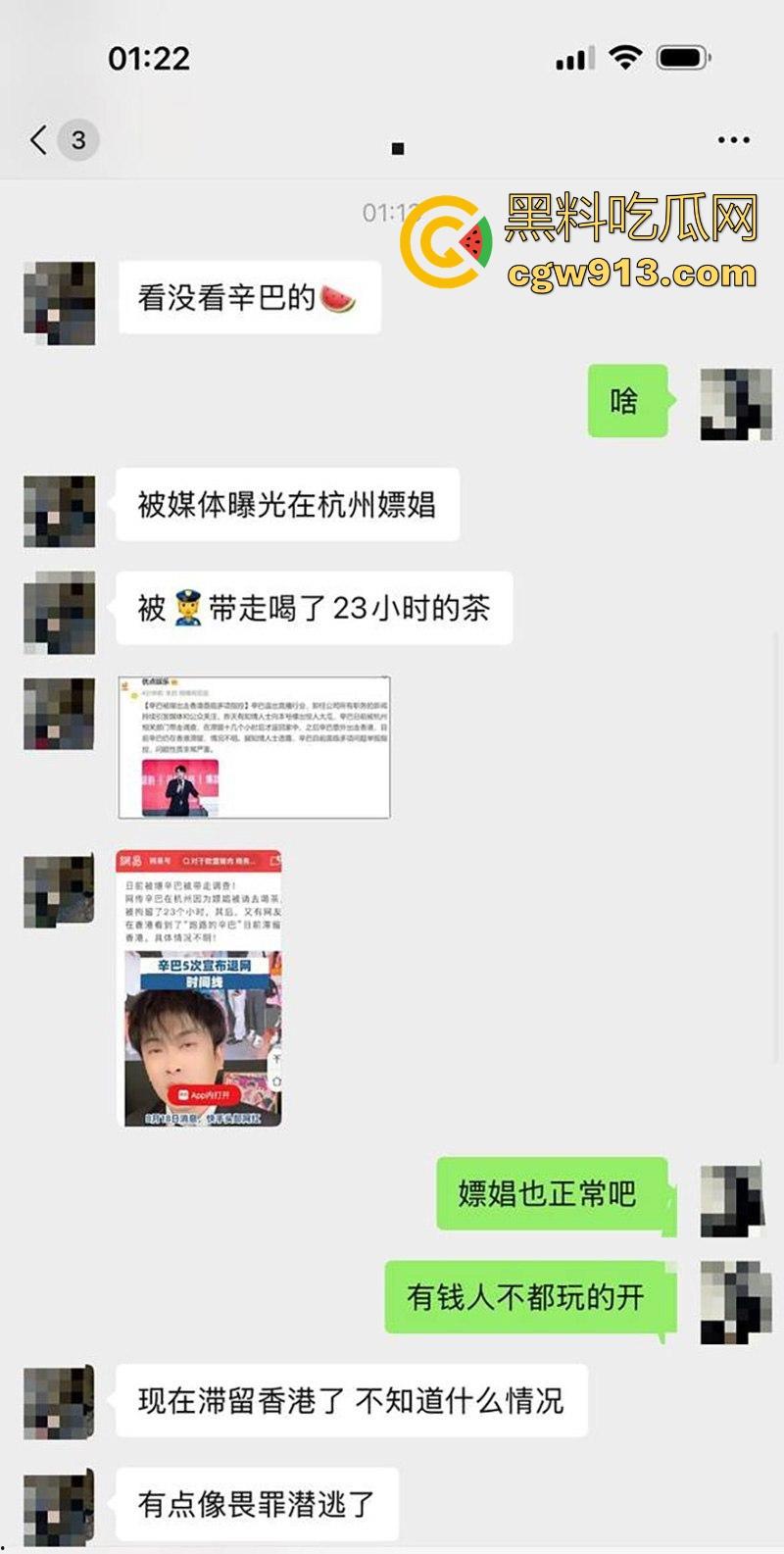Open the cgw913.com link text
Viewport: 784px width, 1554px height.
(630, 275)
